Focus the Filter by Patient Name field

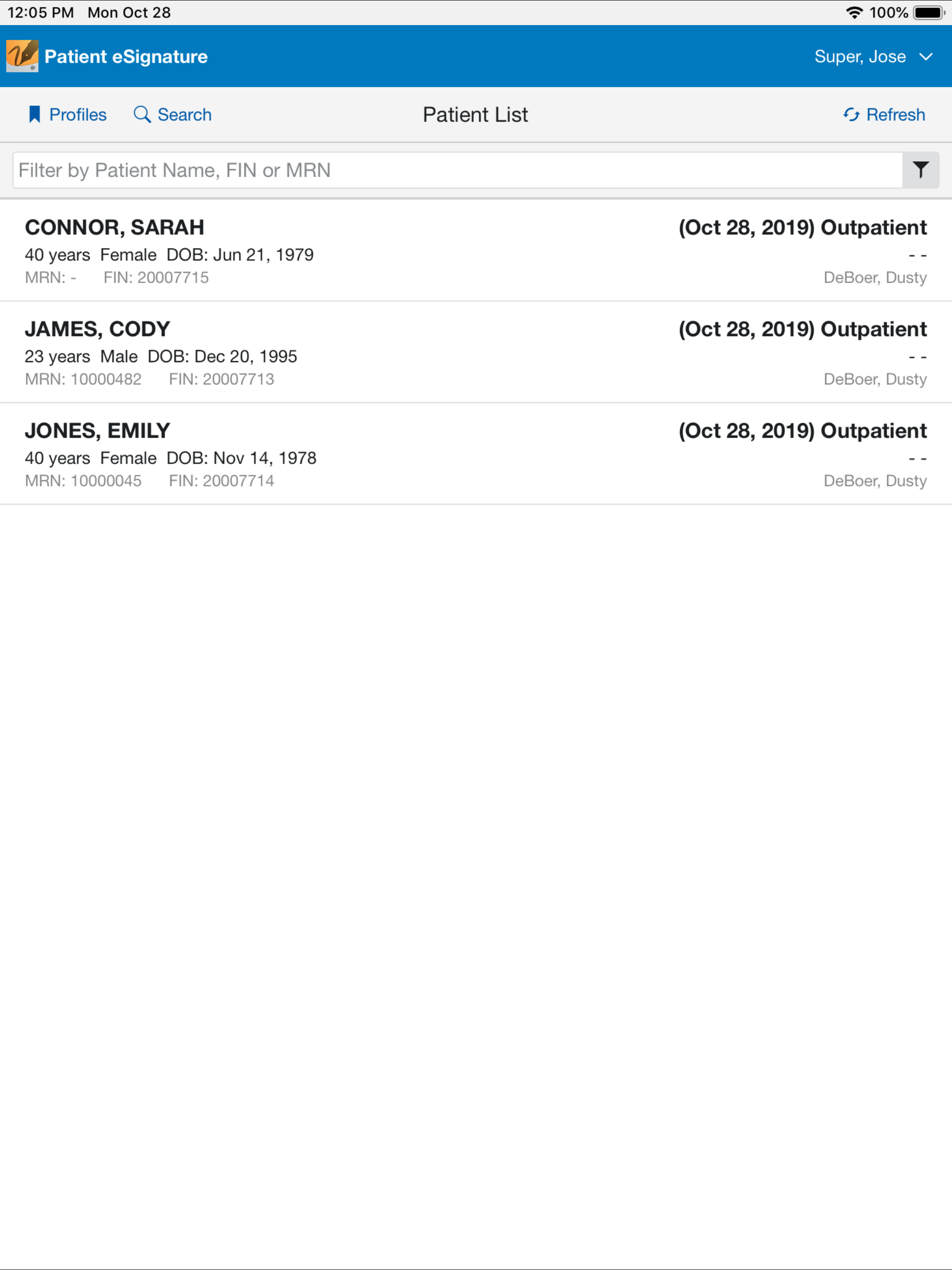click(x=456, y=170)
